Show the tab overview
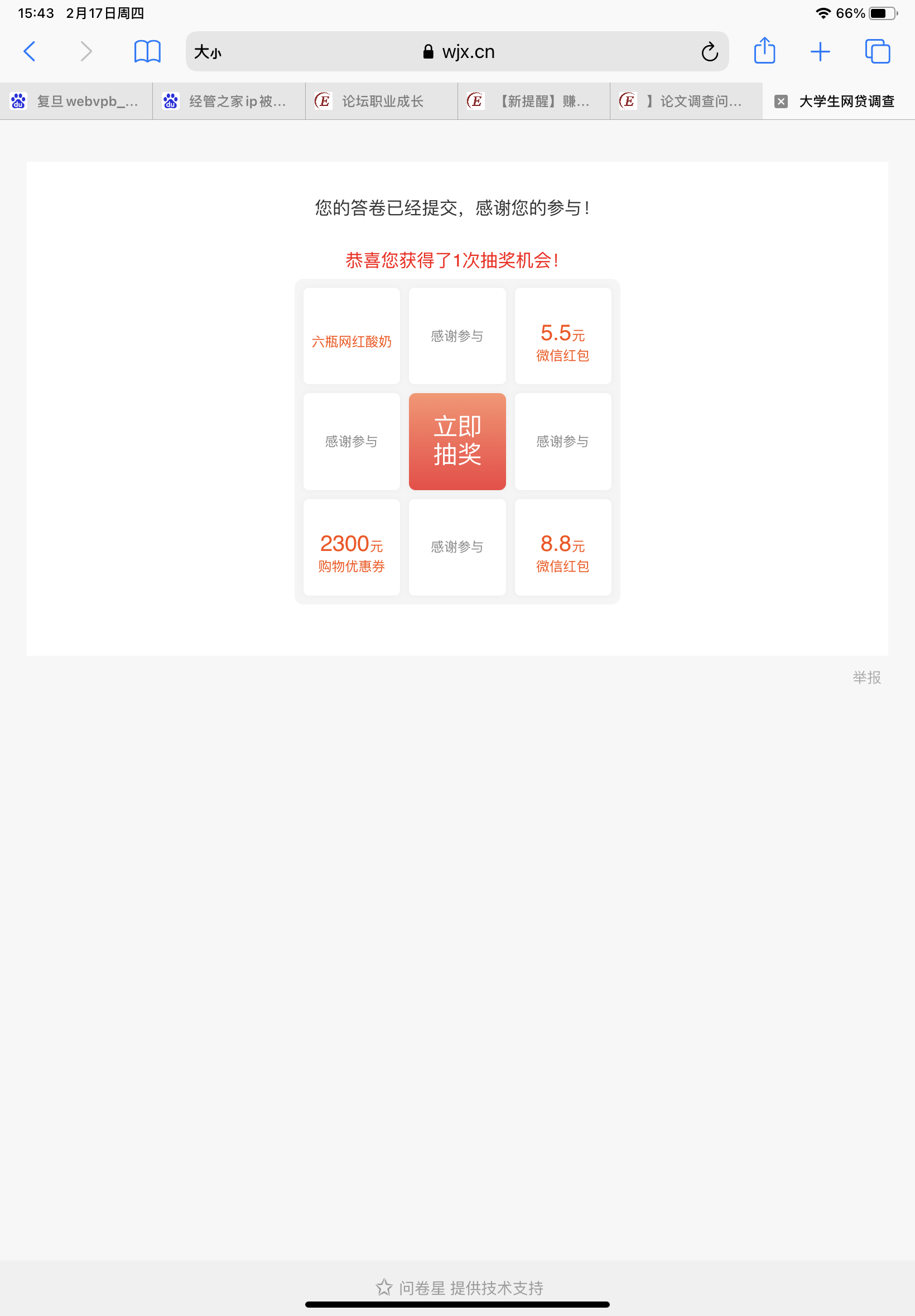Image resolution: width=915 pixels, height=1316 pixels. pyautogui.click(x=877, y=51)
